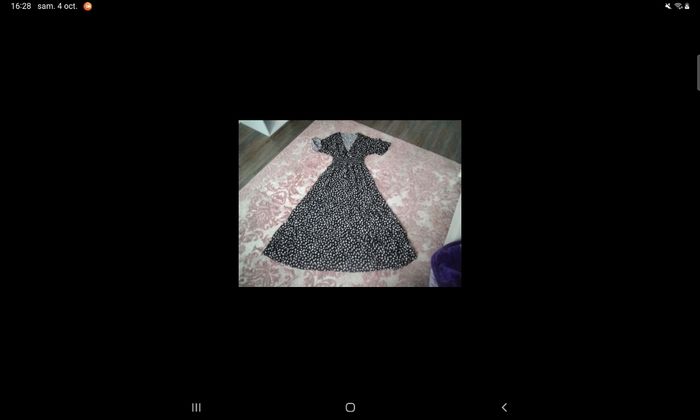Go to the home screen
This screenshot has width=700, height=420.
pyautogui.click(x=350, y=407)
